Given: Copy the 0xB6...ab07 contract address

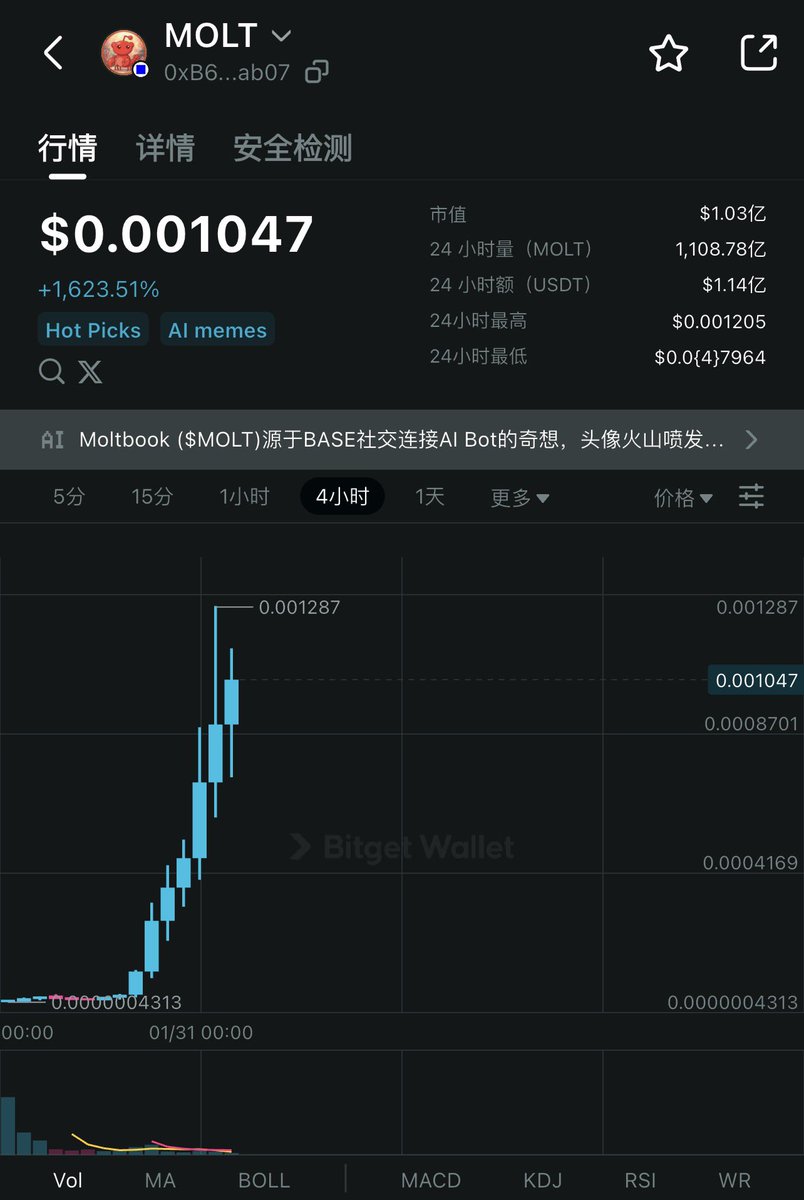Looking at the screenshot, I should 317,72.
